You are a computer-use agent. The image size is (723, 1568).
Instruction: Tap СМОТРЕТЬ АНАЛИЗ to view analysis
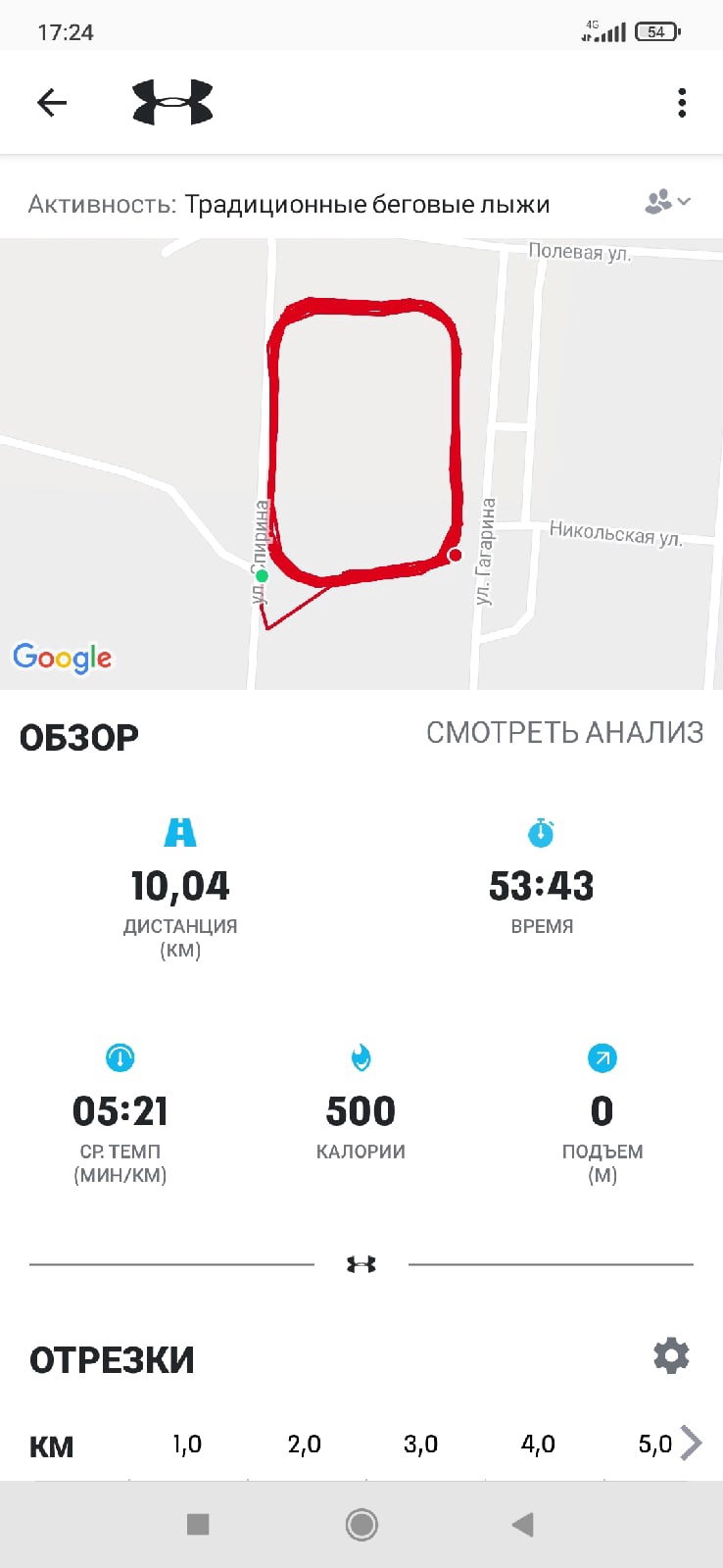[564, 733]
